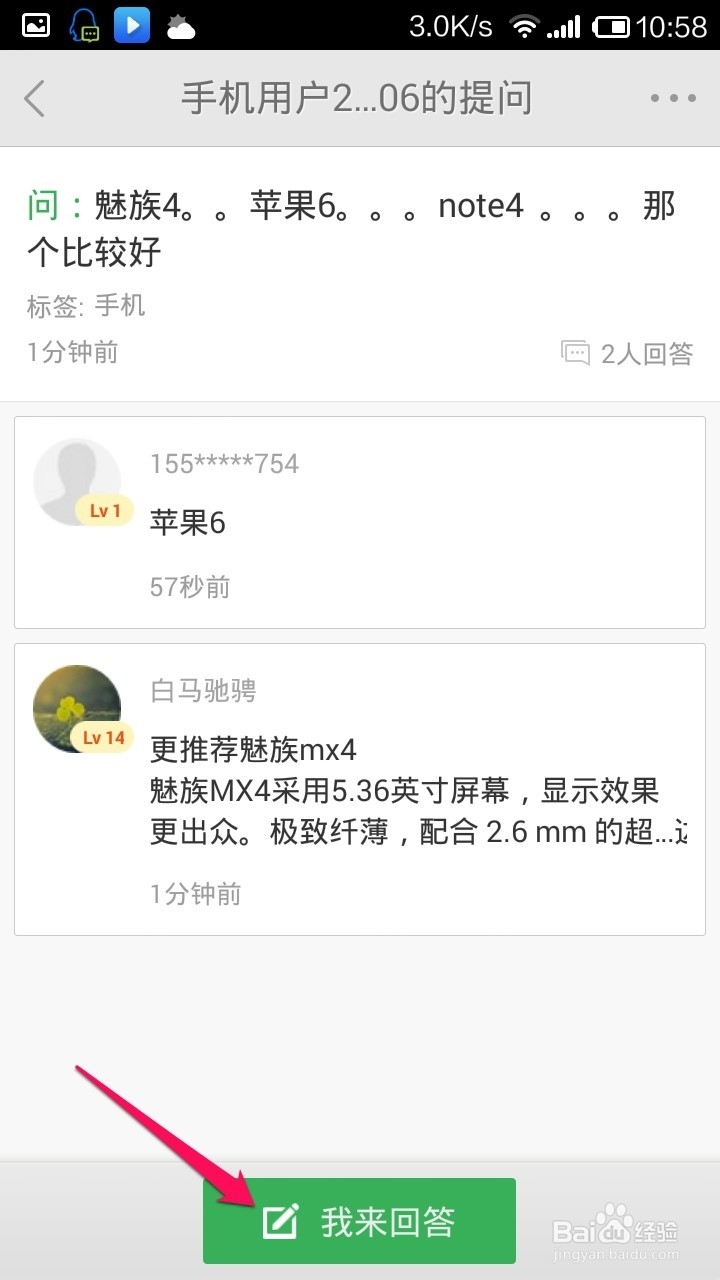Select the Lv 14 badge on 白马驰骋
The height and width of the screenshot is (1280, 720).
104,738
